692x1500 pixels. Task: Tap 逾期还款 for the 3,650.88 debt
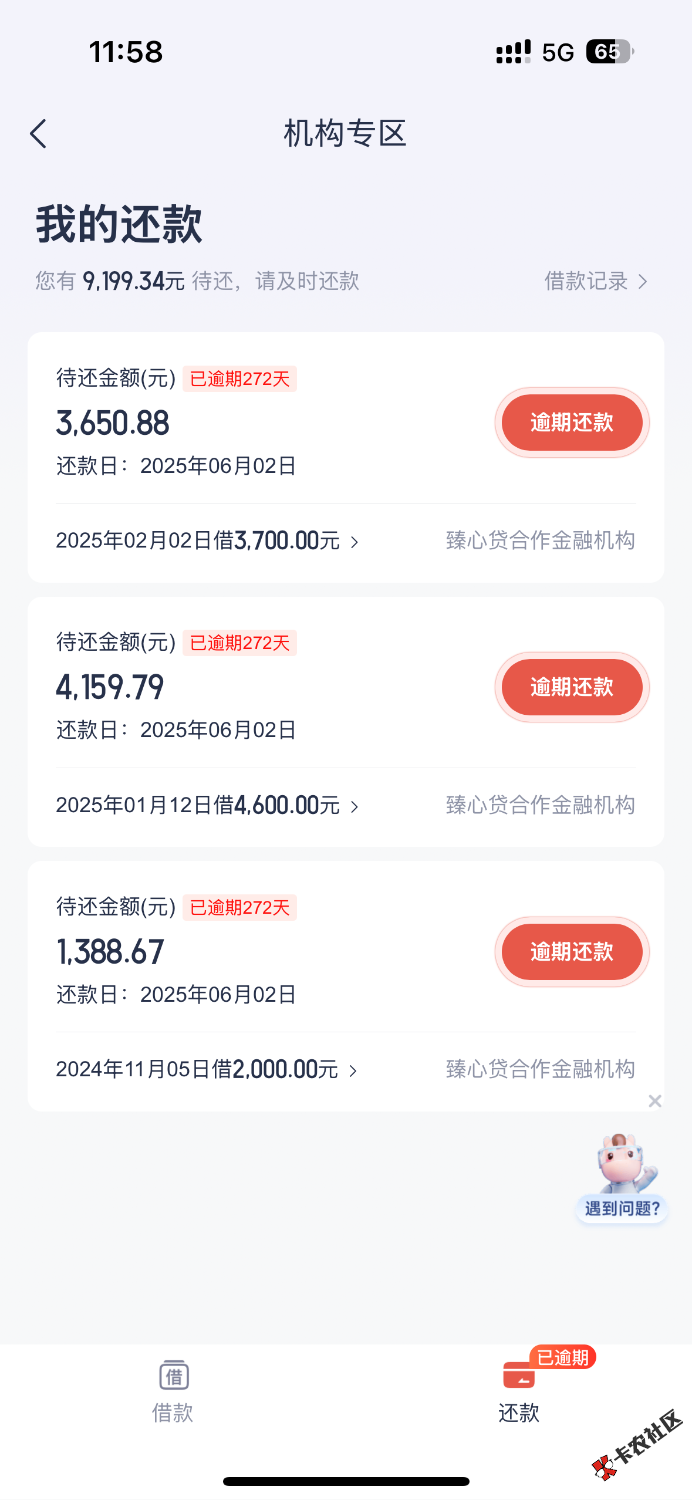pyautogui.click(x=572, y=422)
